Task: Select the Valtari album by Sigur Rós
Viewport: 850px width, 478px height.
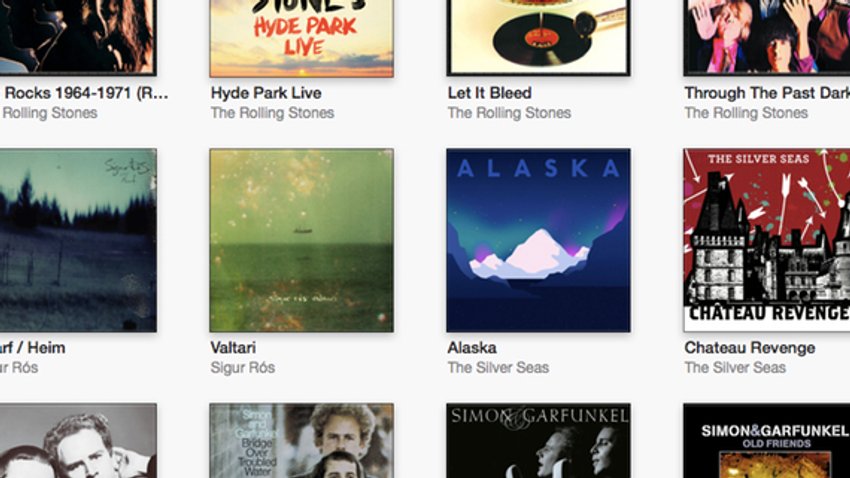Action: pyautogui.click(x=301, y=240)
